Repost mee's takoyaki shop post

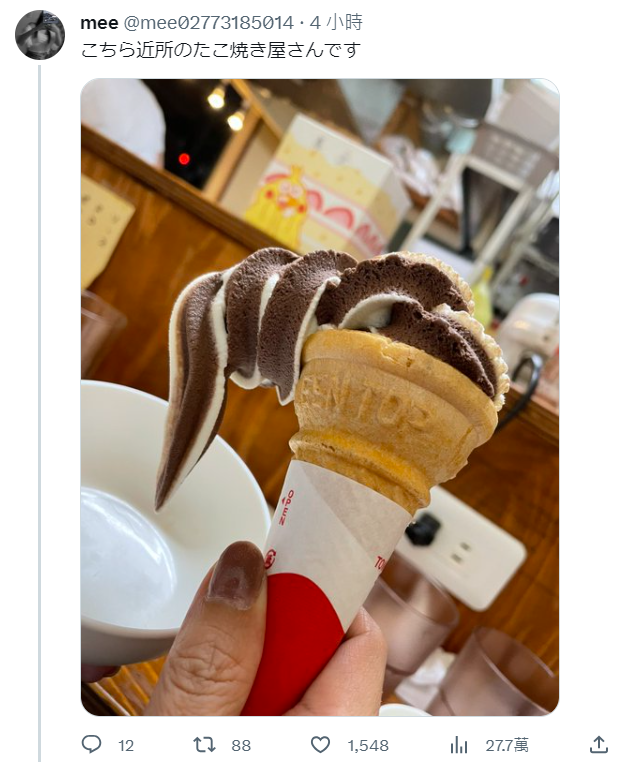pos(206,745)
